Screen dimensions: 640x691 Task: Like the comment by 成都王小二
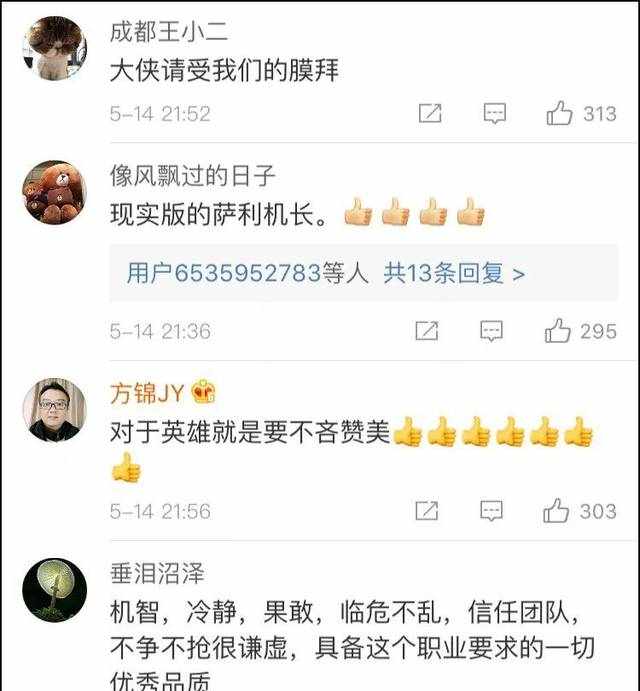[x=560, y=113]
